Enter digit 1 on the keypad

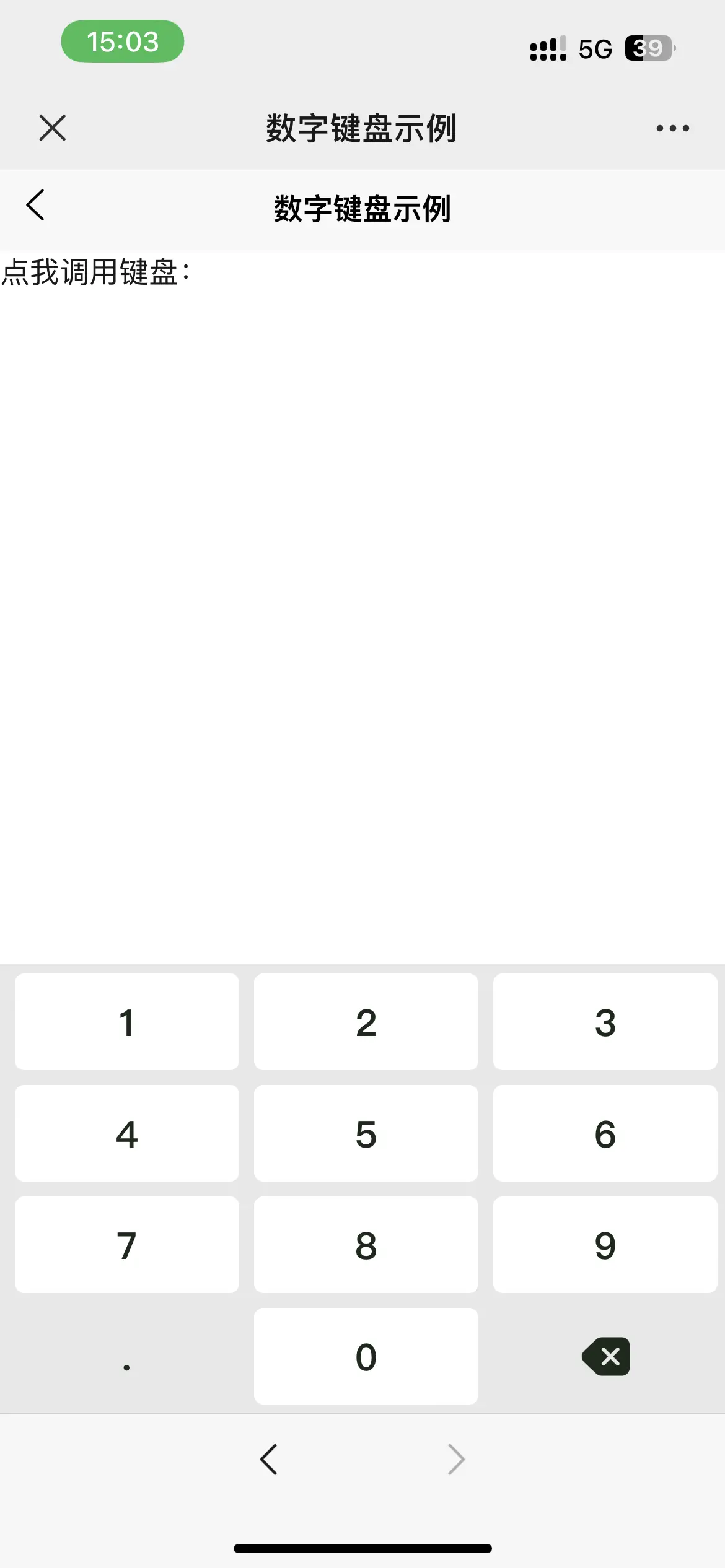(x=127, y=1022)
